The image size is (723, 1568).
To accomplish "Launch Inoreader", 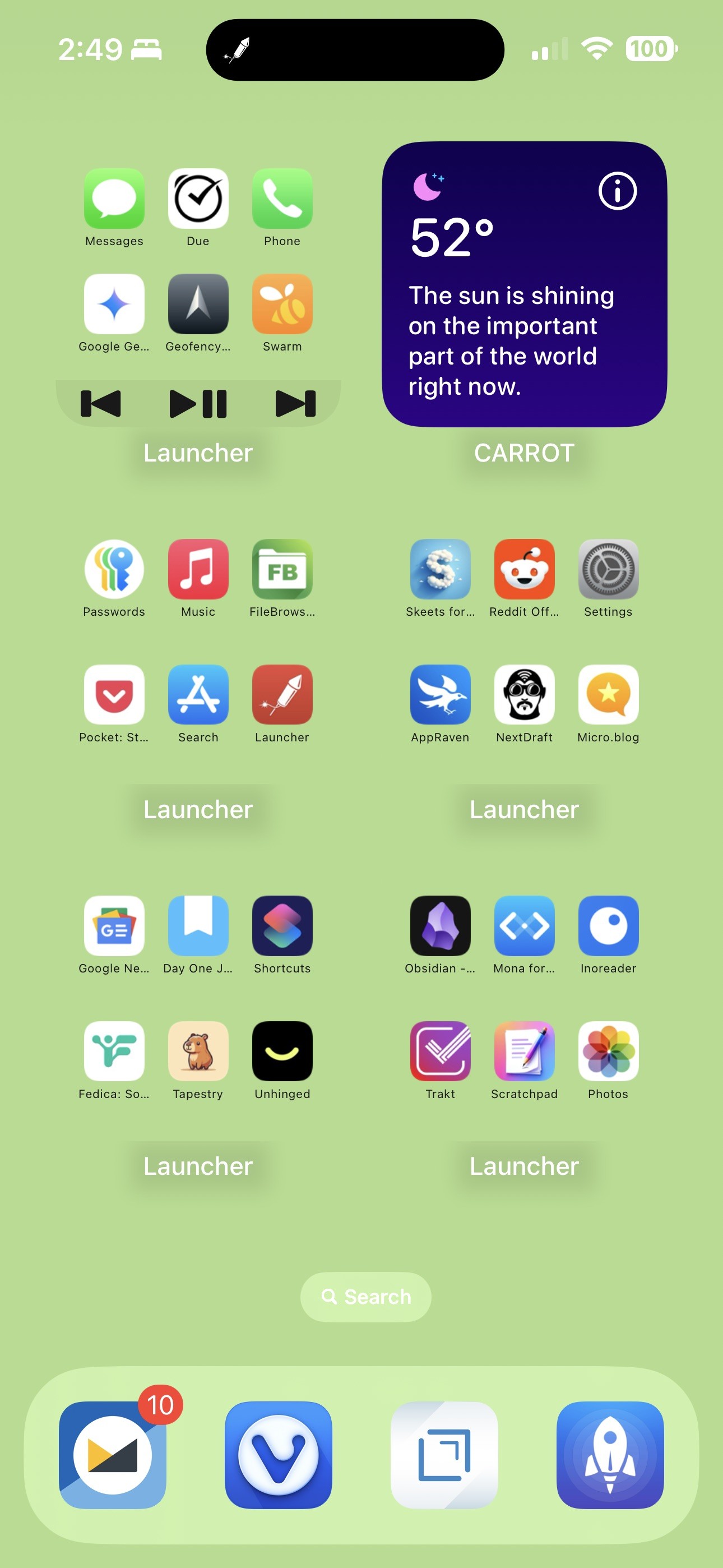I will click(x=608, y=926).
